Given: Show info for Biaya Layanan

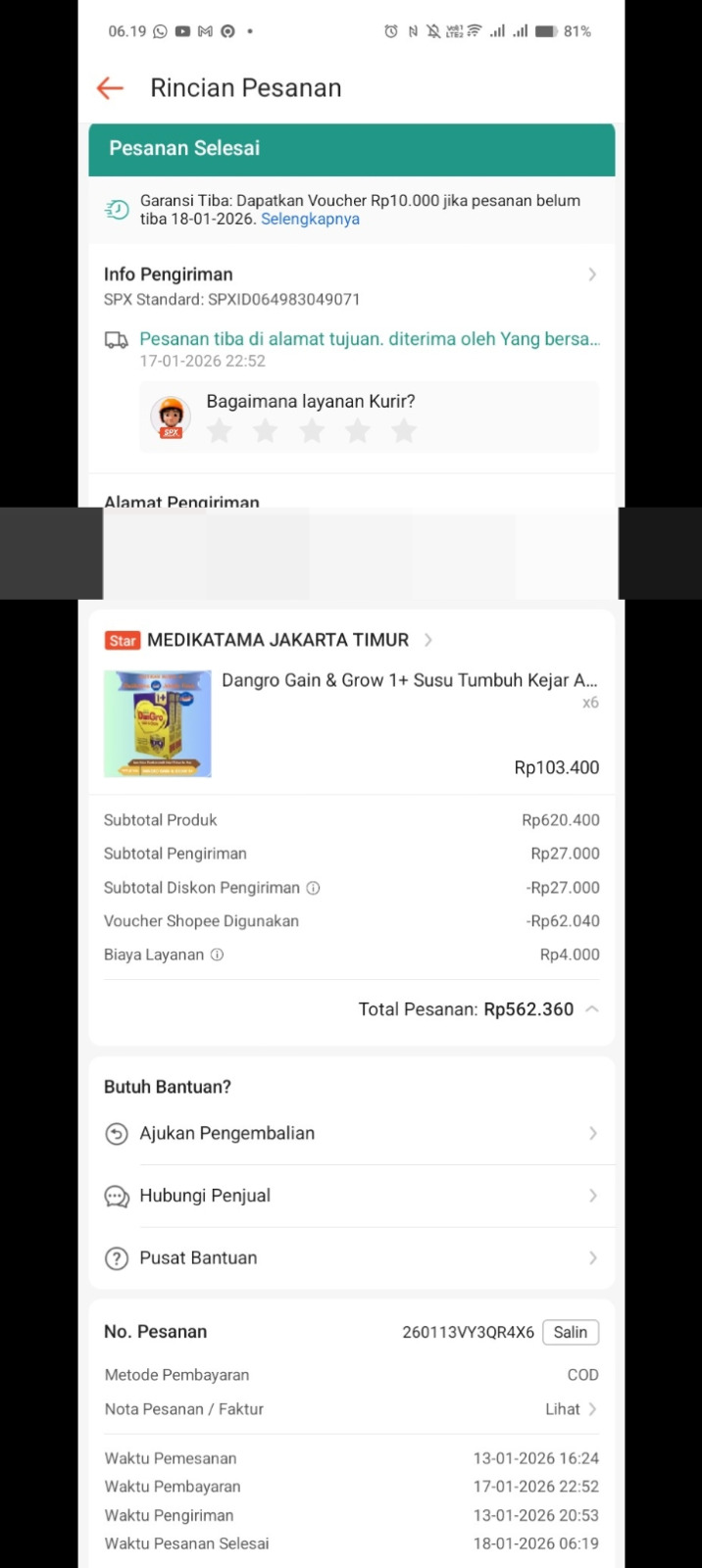Looking at the screenshot, I should point(218,955).
